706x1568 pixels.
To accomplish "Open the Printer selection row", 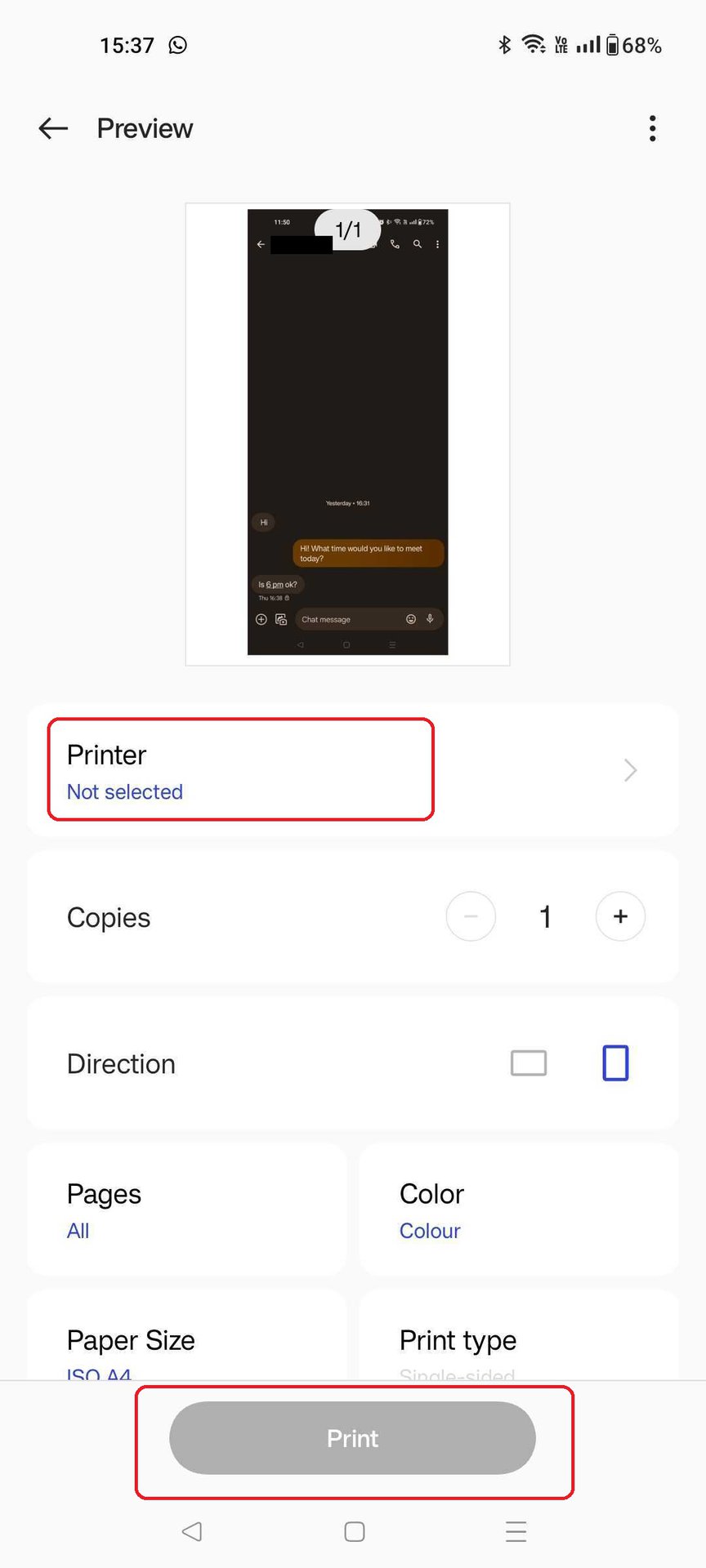I will click(351, 770).
